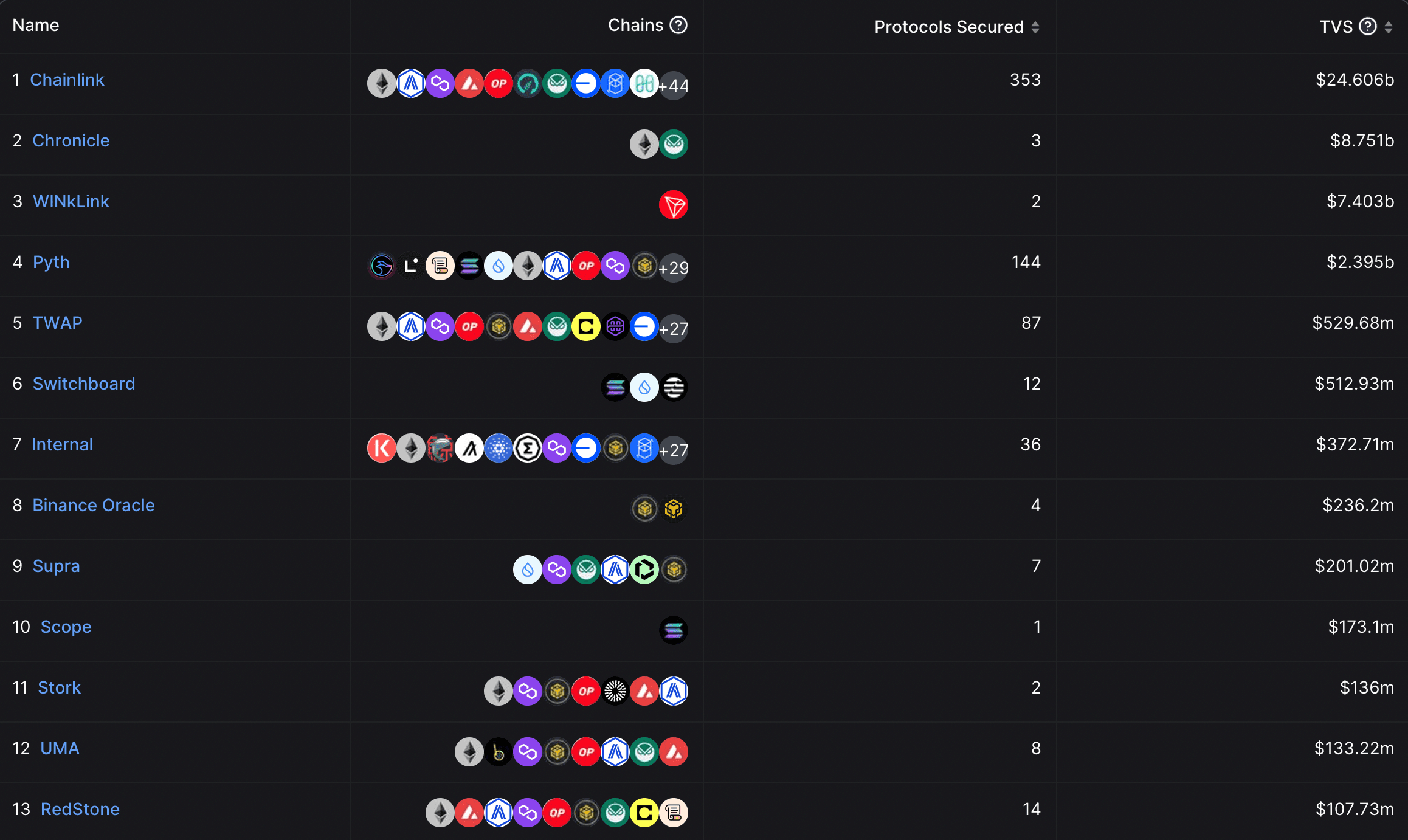This screenshot has width=1408, height=840.
Task: Open the Scope oracle link
Action: coord(66,627)
